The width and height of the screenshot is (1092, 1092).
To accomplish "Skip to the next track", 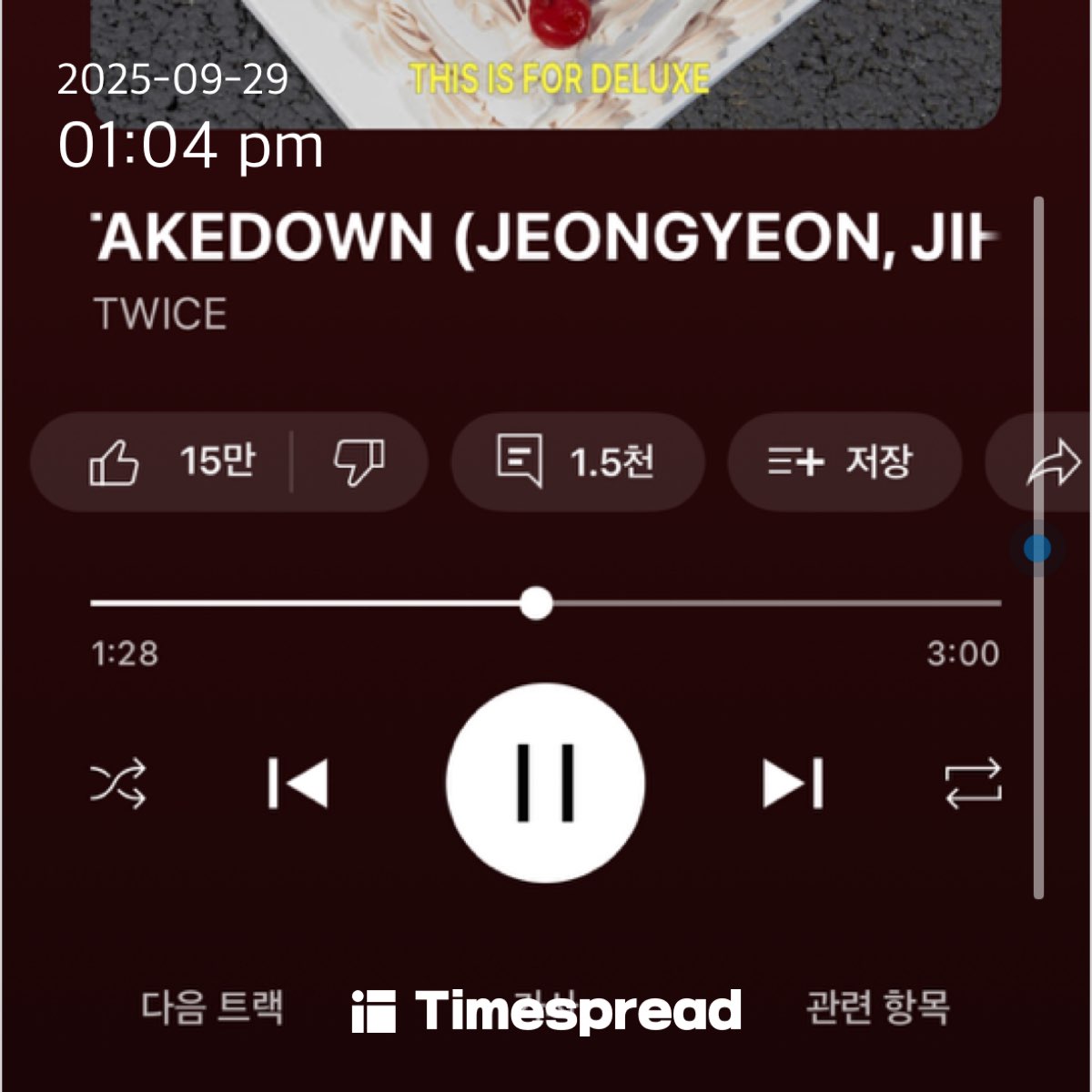I will pyautogui.click(x=793, y=784).
